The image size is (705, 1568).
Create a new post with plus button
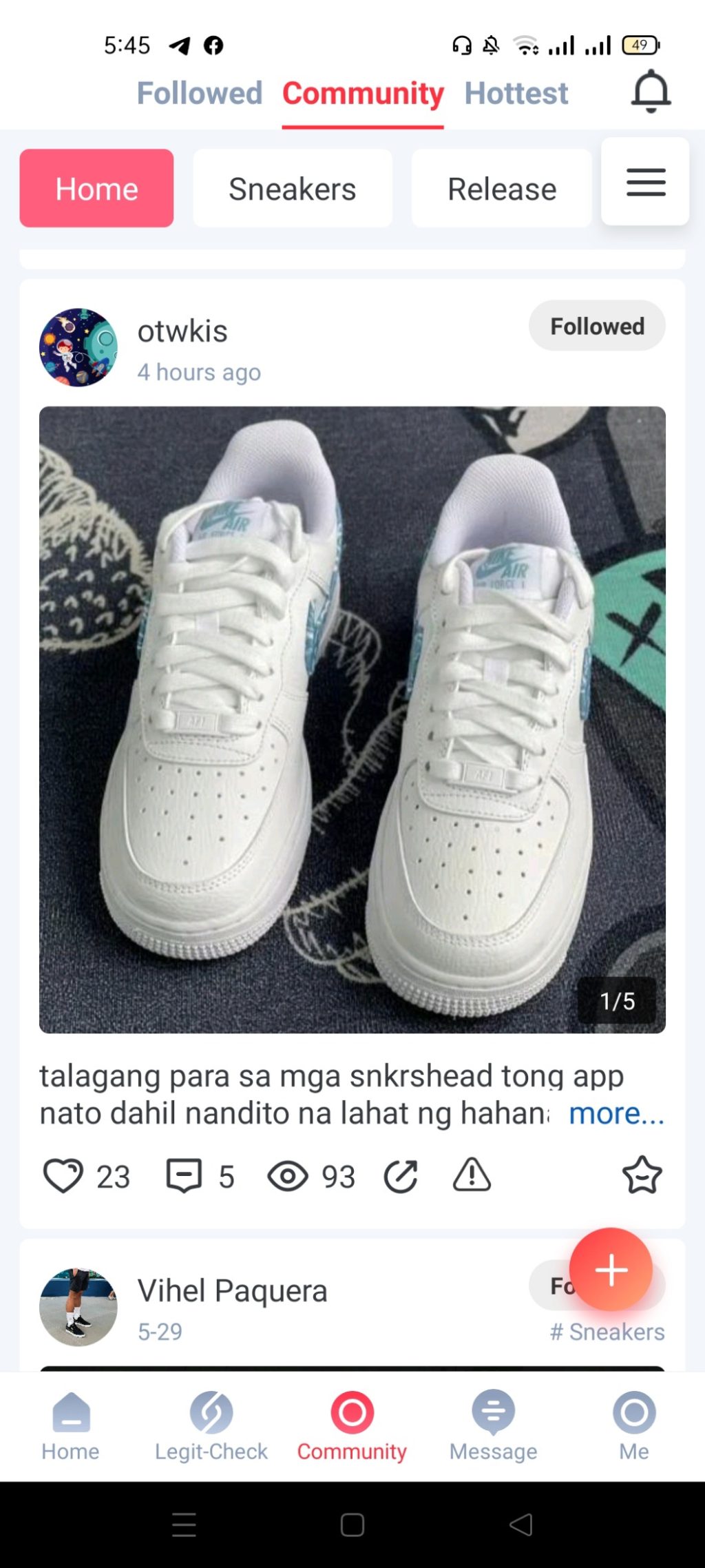[611, 1269]
